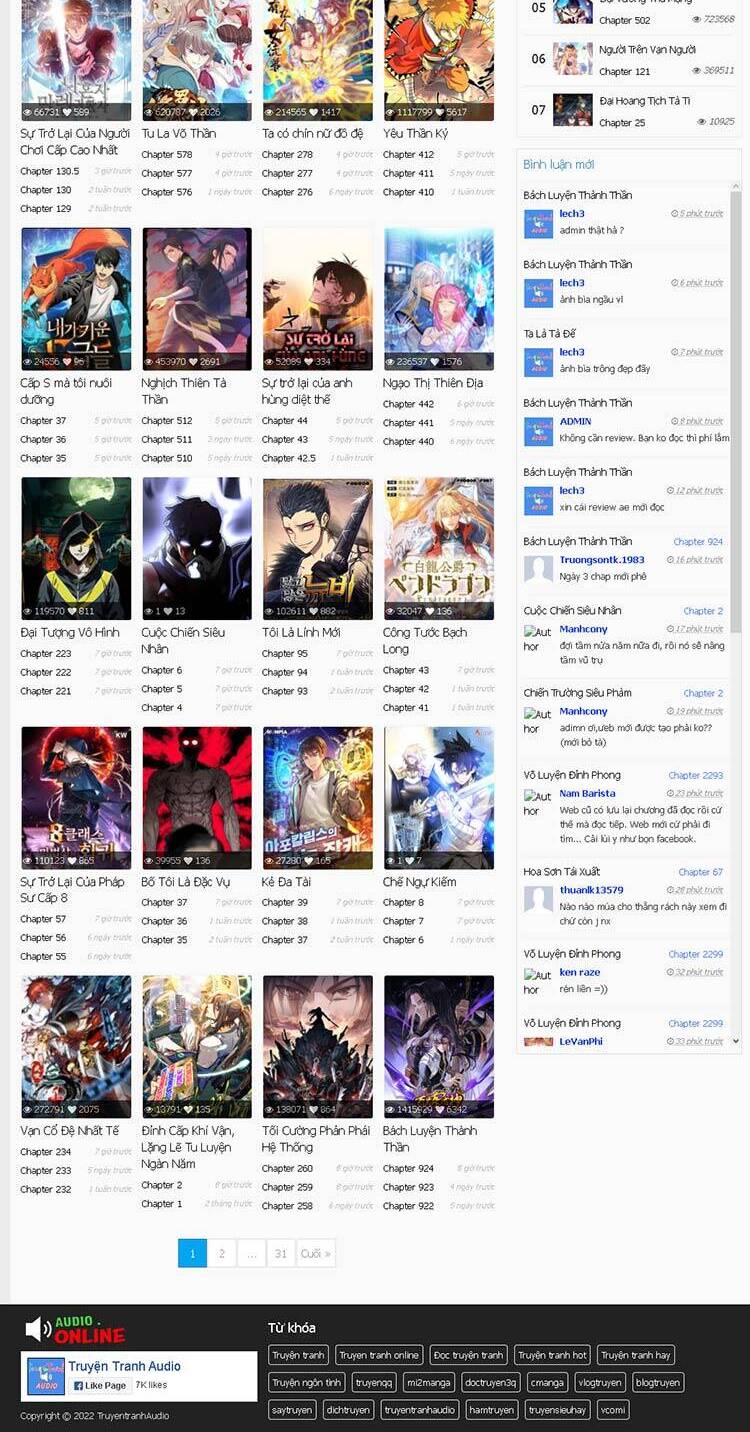Open Chapter 2293 link in Võ Luyện Đỉnh Phong comment

(696, 775)
